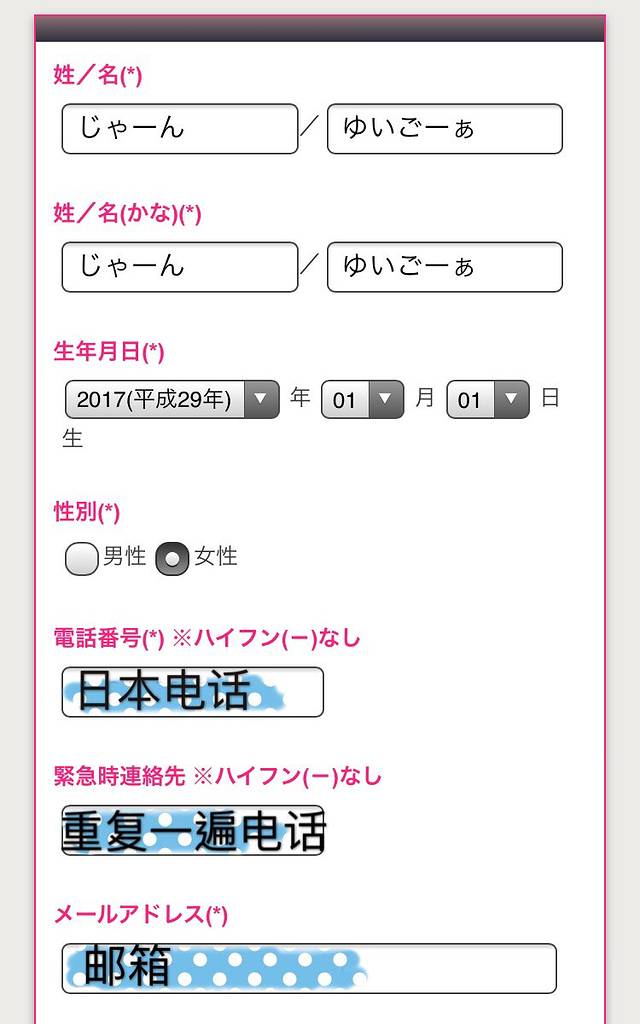Tap the メールアドレス email field
640x1024 pixels.
(x=308, y=968)
